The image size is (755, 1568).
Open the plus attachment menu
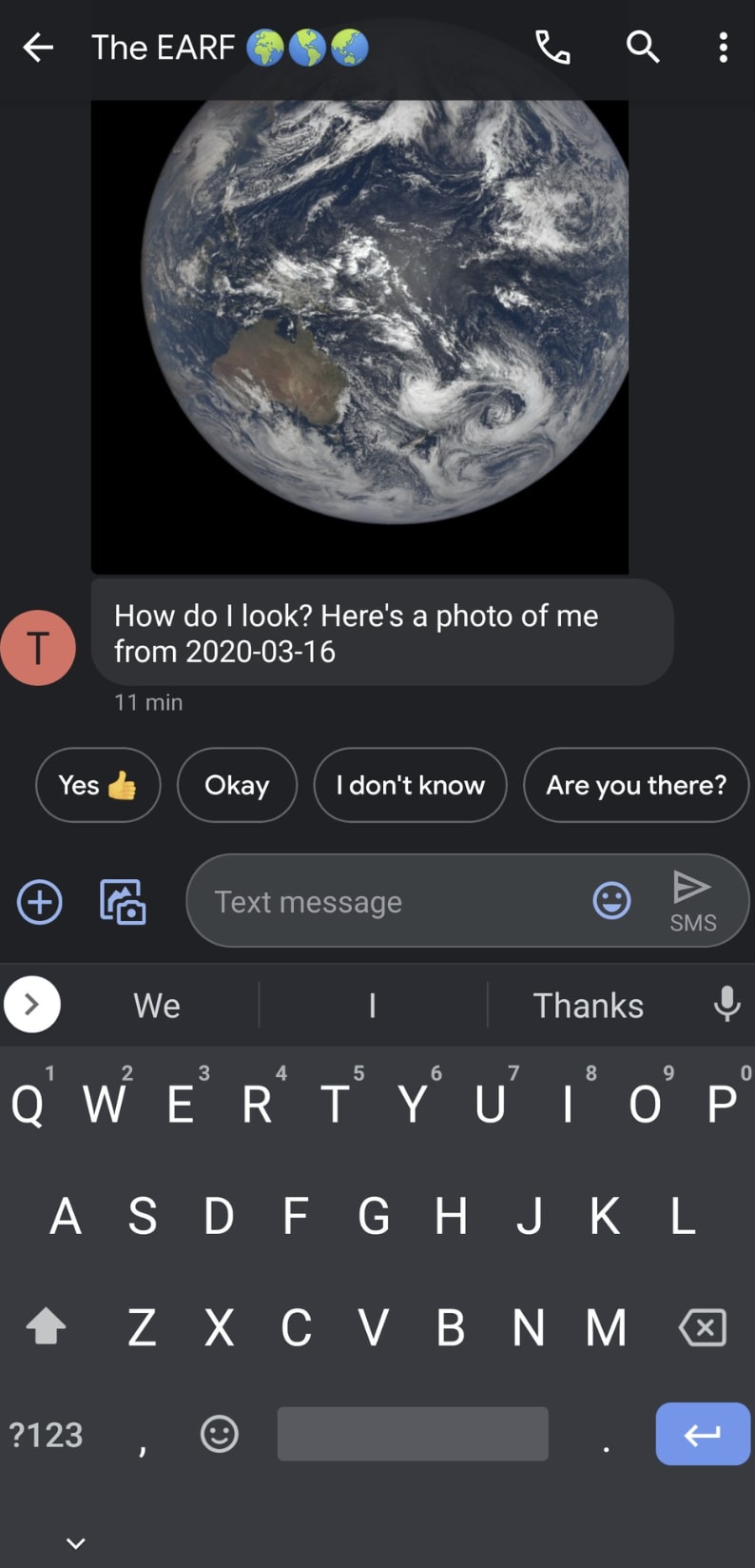(x=40, y=902)
